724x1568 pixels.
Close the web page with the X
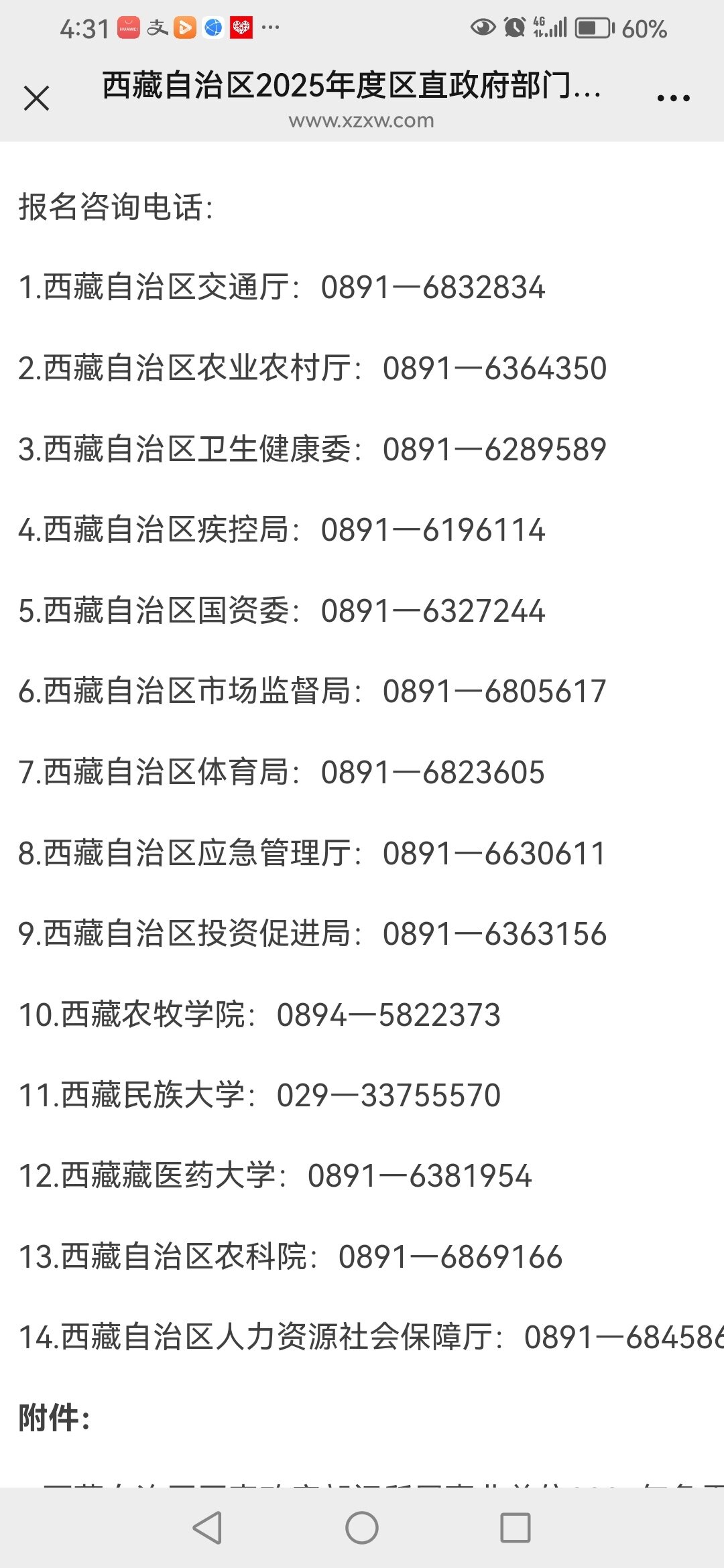pos(36,98)
